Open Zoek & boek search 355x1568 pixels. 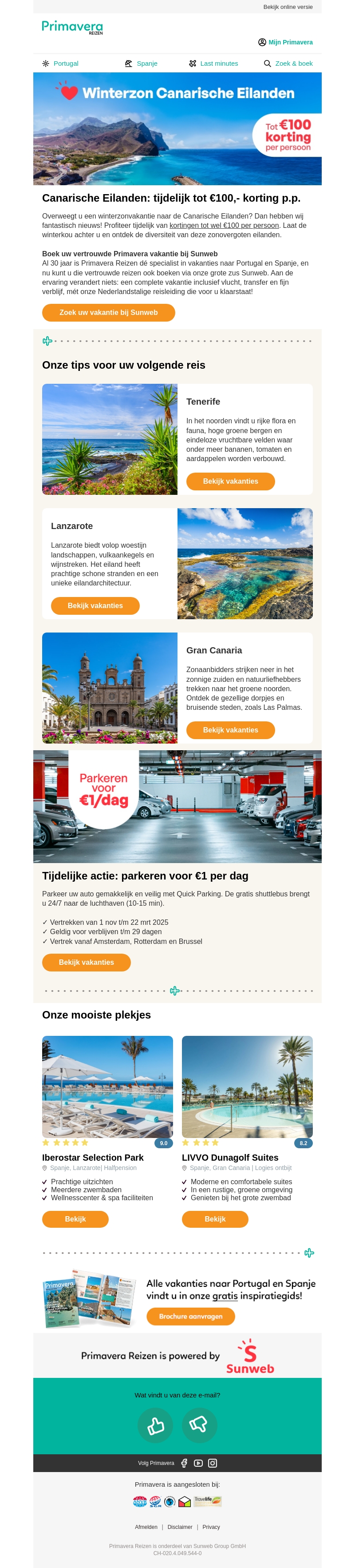tap(288, 64)
